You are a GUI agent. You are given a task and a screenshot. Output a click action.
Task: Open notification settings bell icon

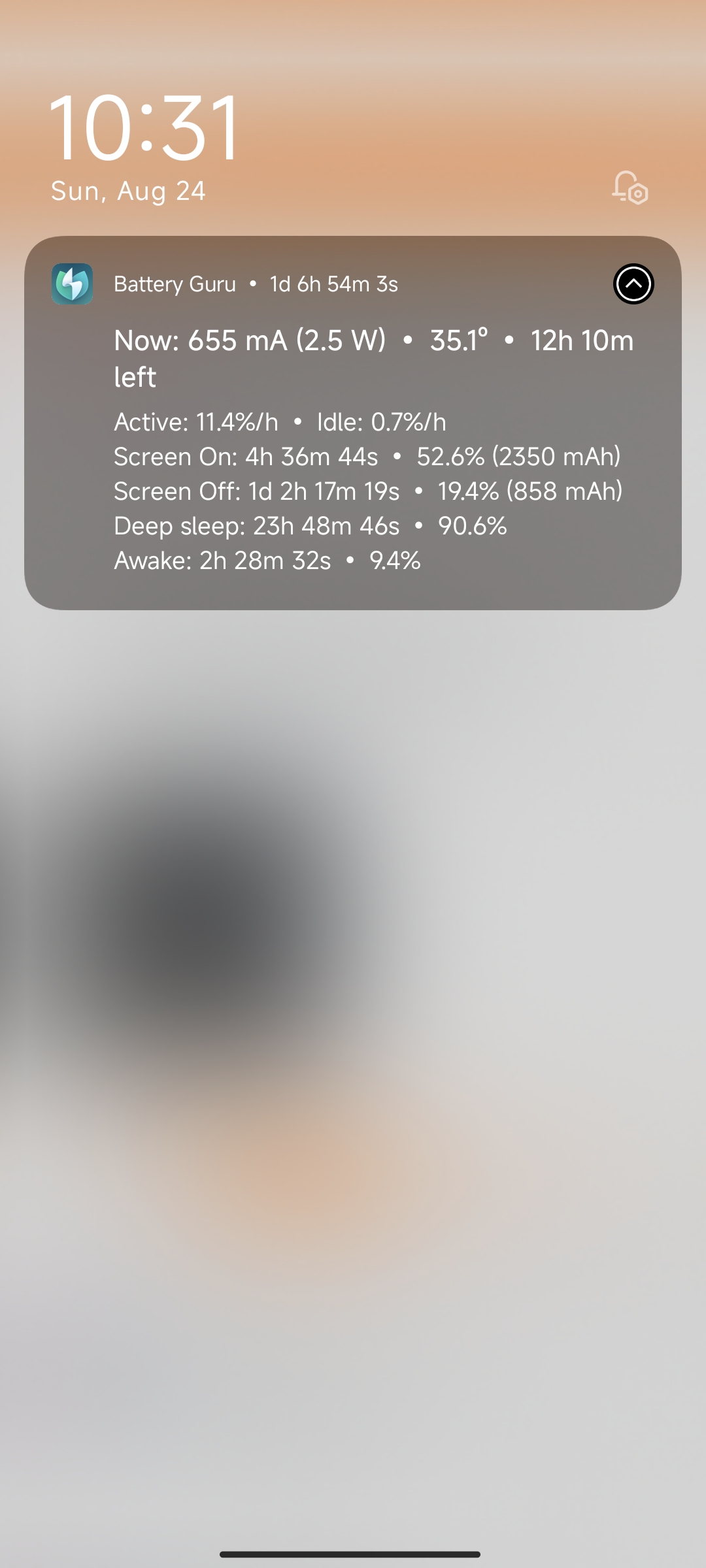pyautogui.click(x=630, y=188)
